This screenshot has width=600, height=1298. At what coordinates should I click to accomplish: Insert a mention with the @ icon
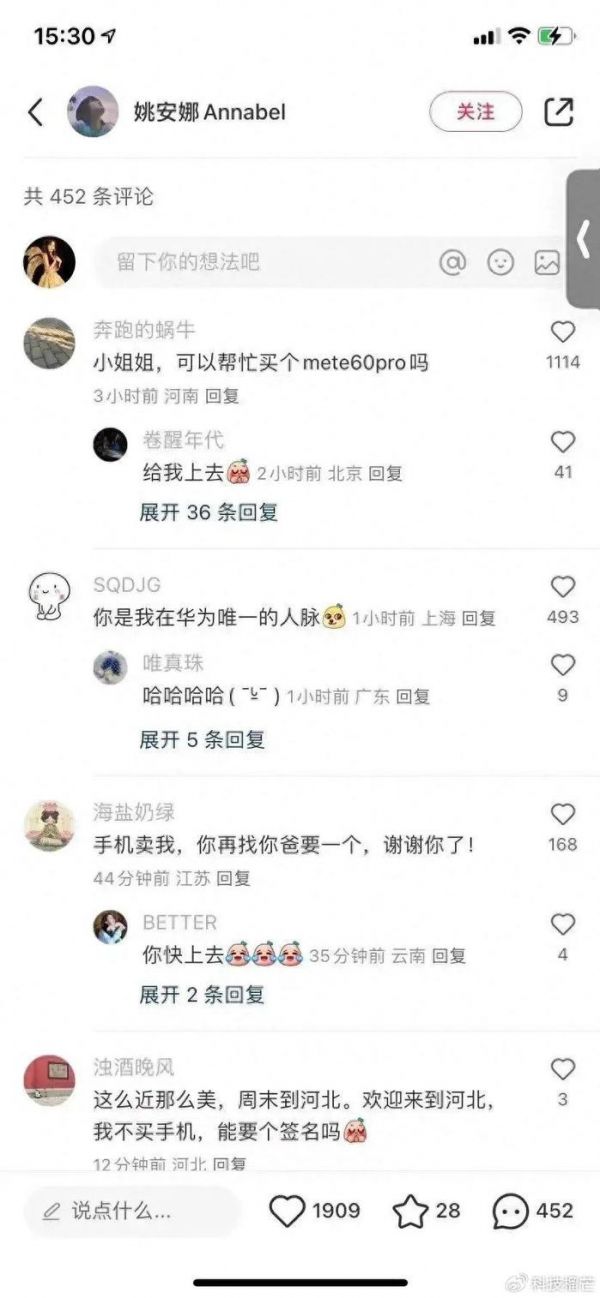click(x=453, y=262)
